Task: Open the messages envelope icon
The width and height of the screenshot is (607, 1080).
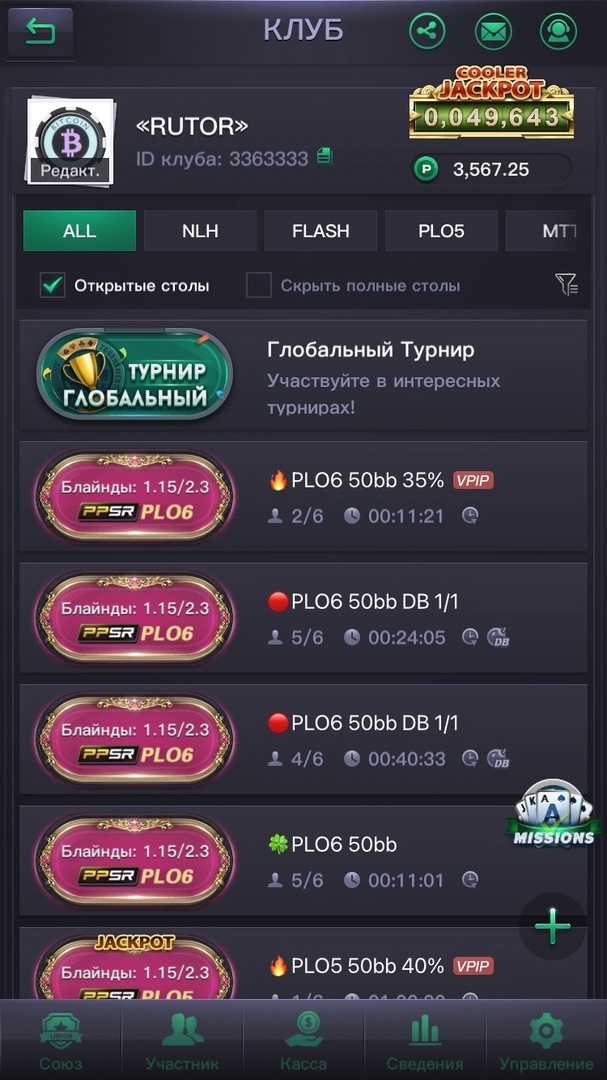Action: coord(492,31)
